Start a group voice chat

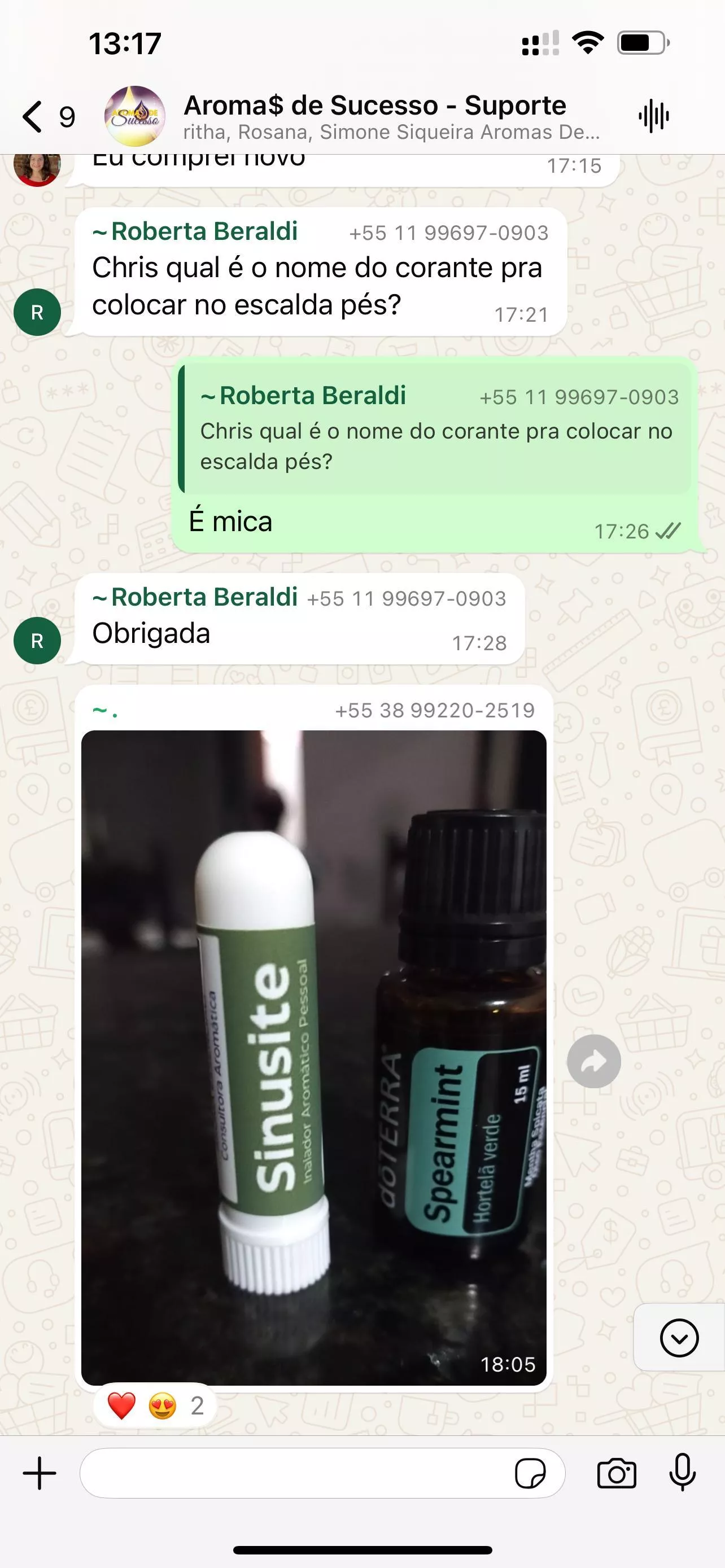(654, 116)
